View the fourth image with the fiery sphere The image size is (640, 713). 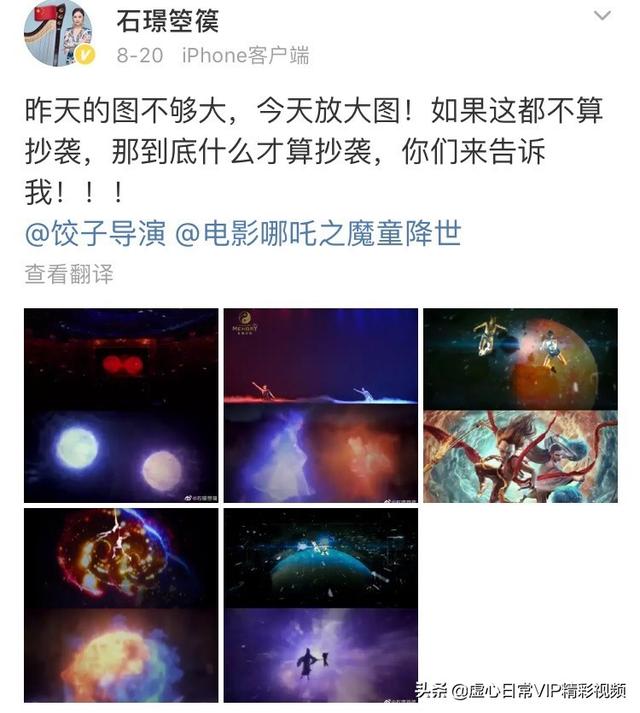click(x=121, y=605)
